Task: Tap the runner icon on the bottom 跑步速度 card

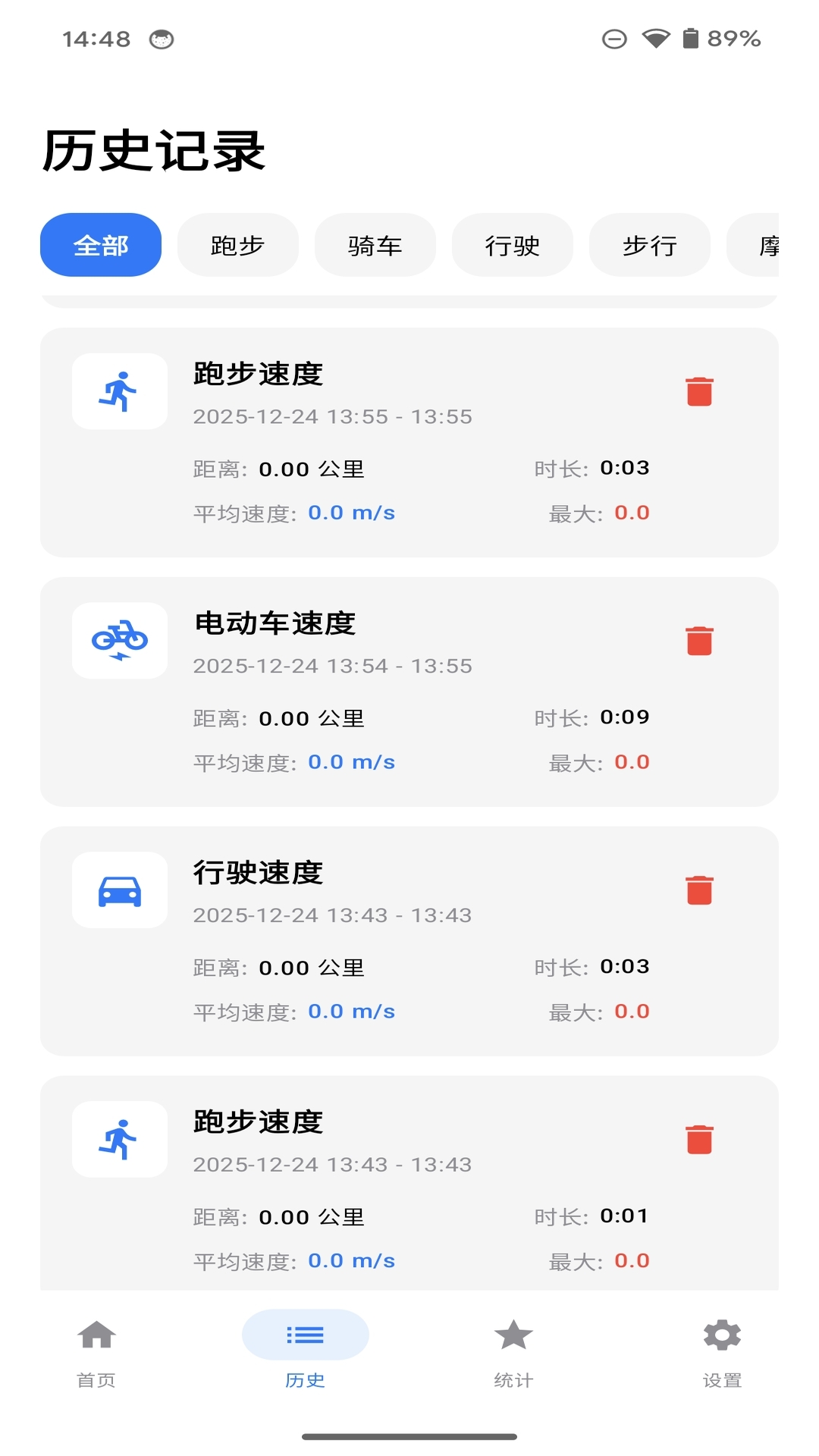Action: coord(119,1139)
